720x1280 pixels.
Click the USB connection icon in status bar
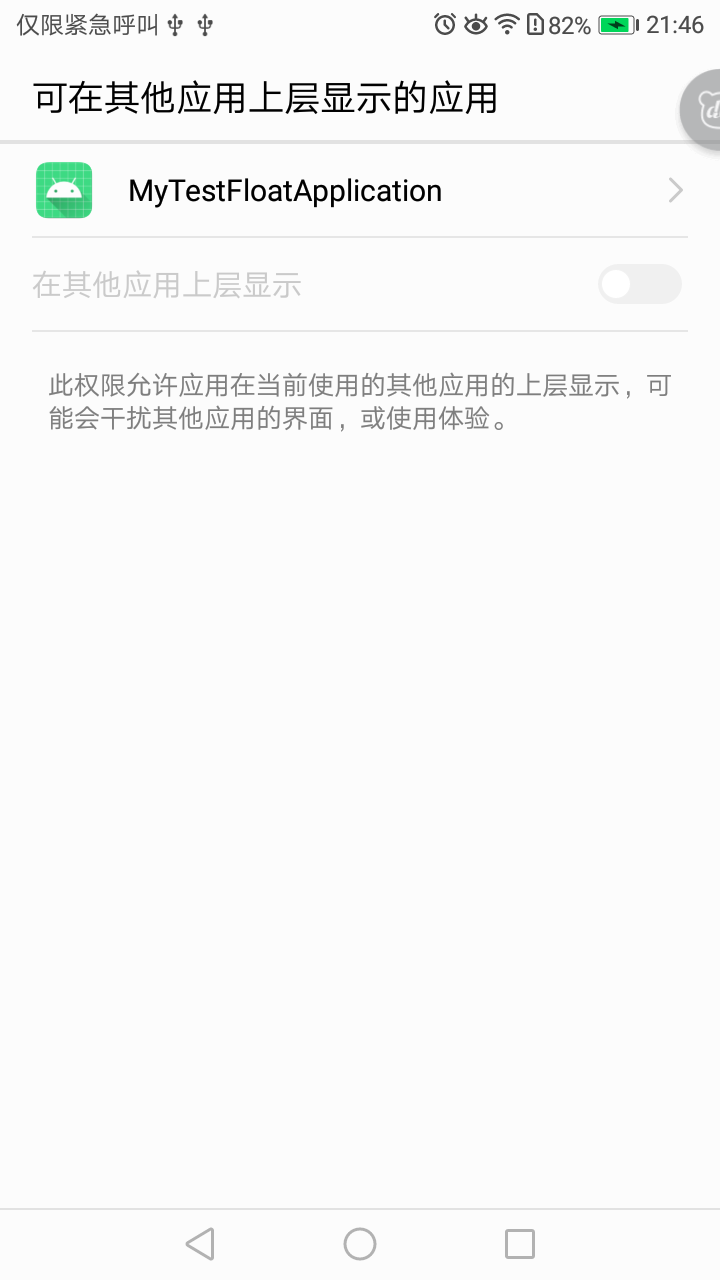175,25
